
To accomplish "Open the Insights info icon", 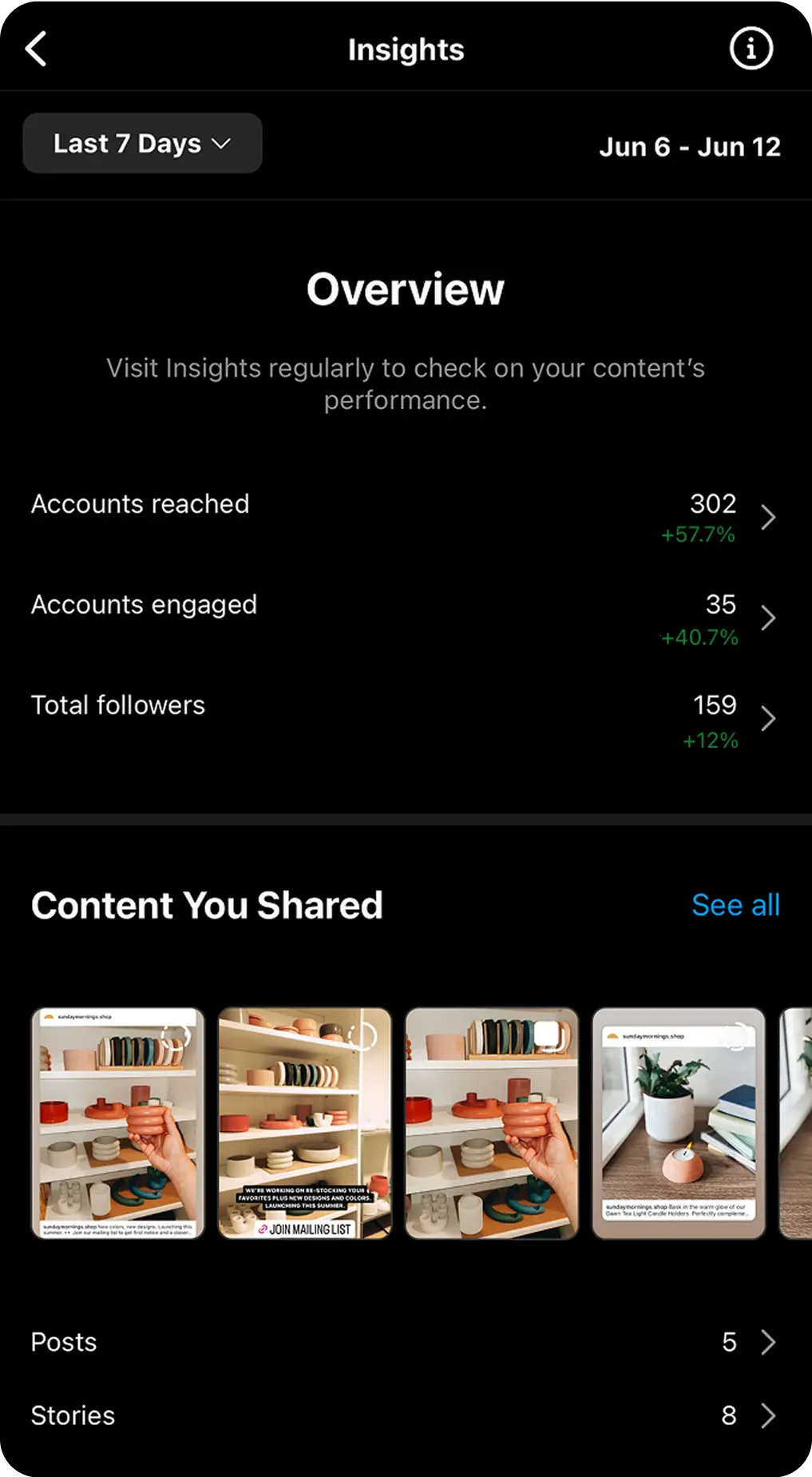I will (751, 49).
